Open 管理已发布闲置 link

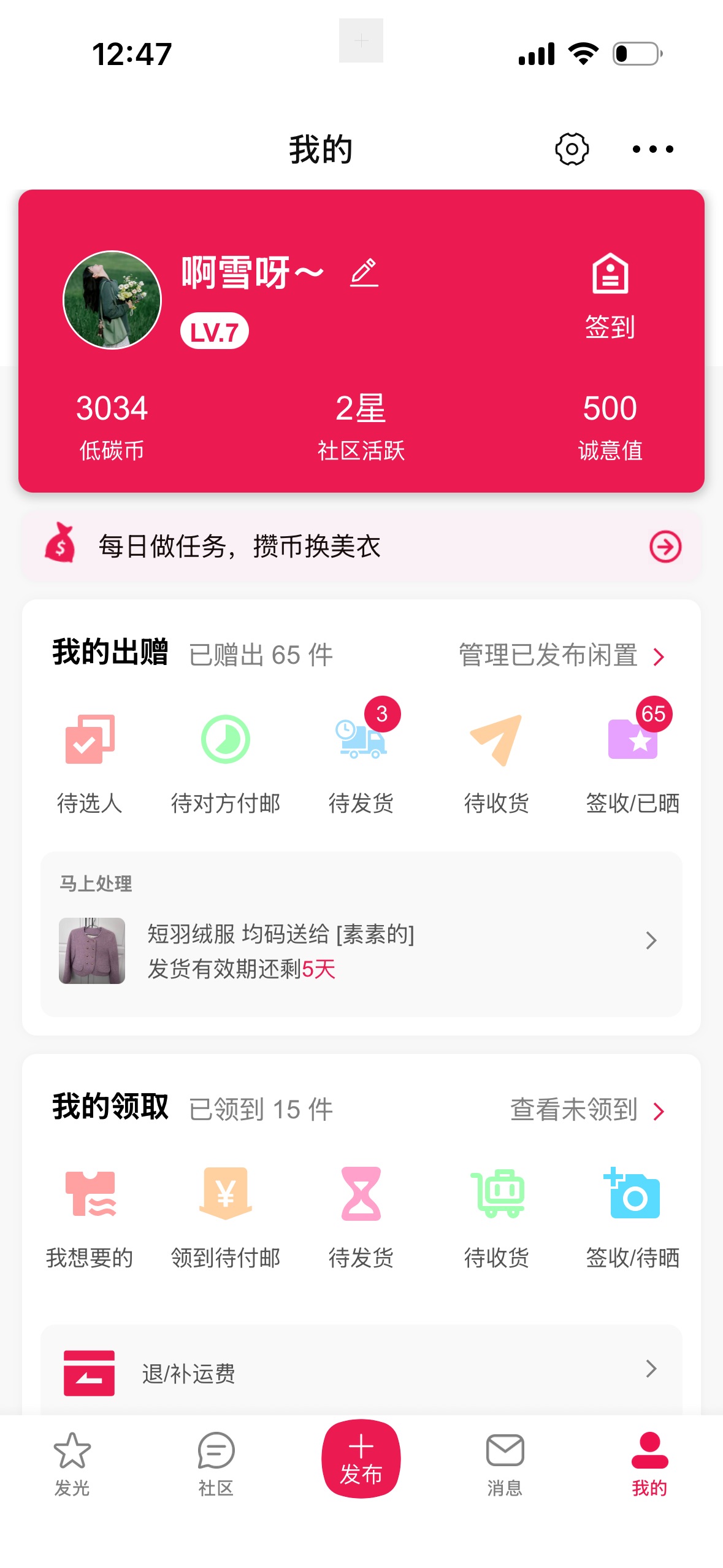(560, 655)
